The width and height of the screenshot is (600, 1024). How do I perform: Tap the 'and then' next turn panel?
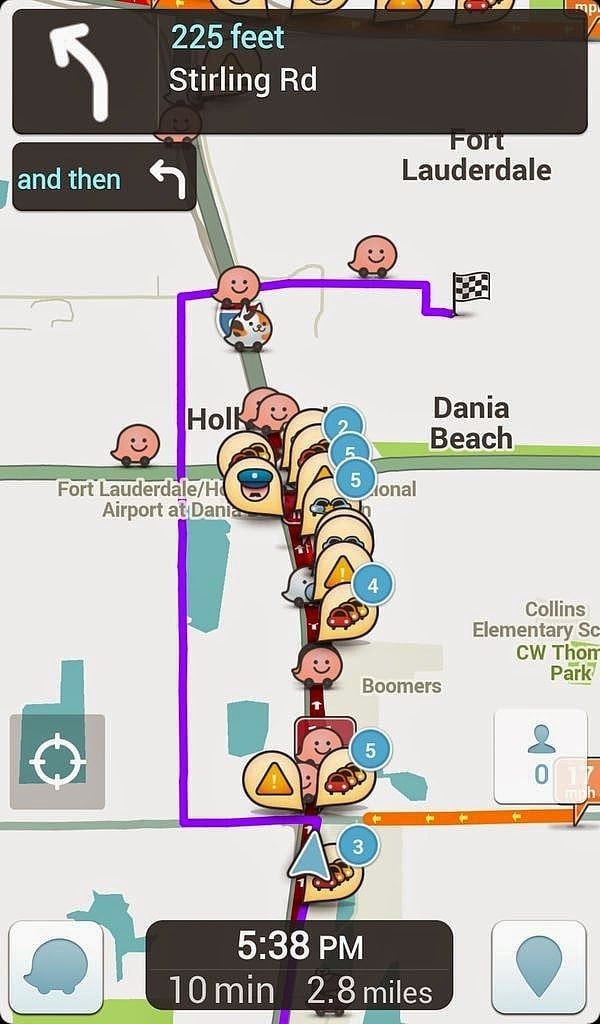(x=104, y=177)
